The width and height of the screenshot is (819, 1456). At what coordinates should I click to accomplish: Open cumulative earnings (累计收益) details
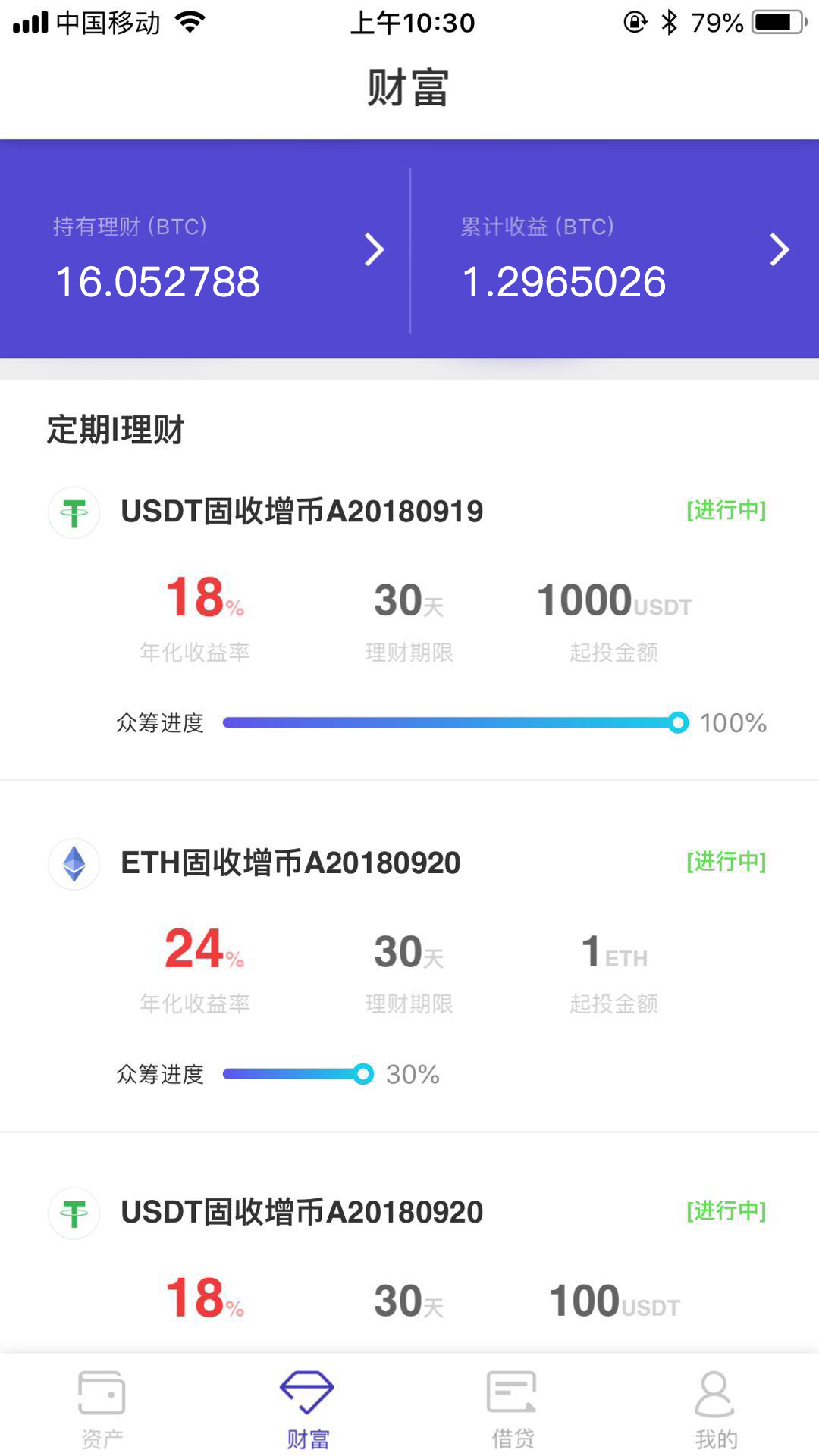tap(615, 249)
